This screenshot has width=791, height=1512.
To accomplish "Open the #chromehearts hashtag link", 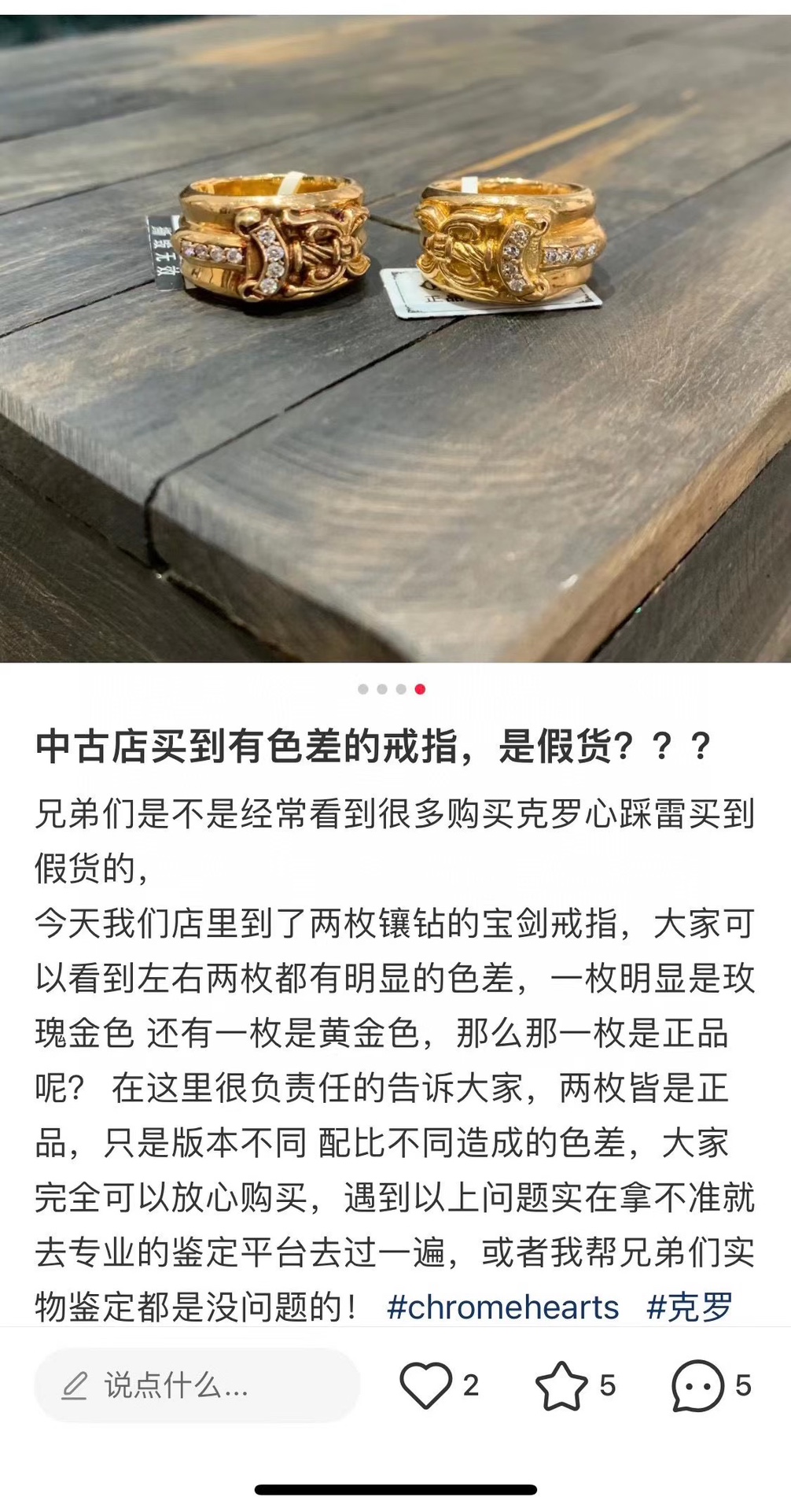I will pyautogui.click(x=503, y=1307).
